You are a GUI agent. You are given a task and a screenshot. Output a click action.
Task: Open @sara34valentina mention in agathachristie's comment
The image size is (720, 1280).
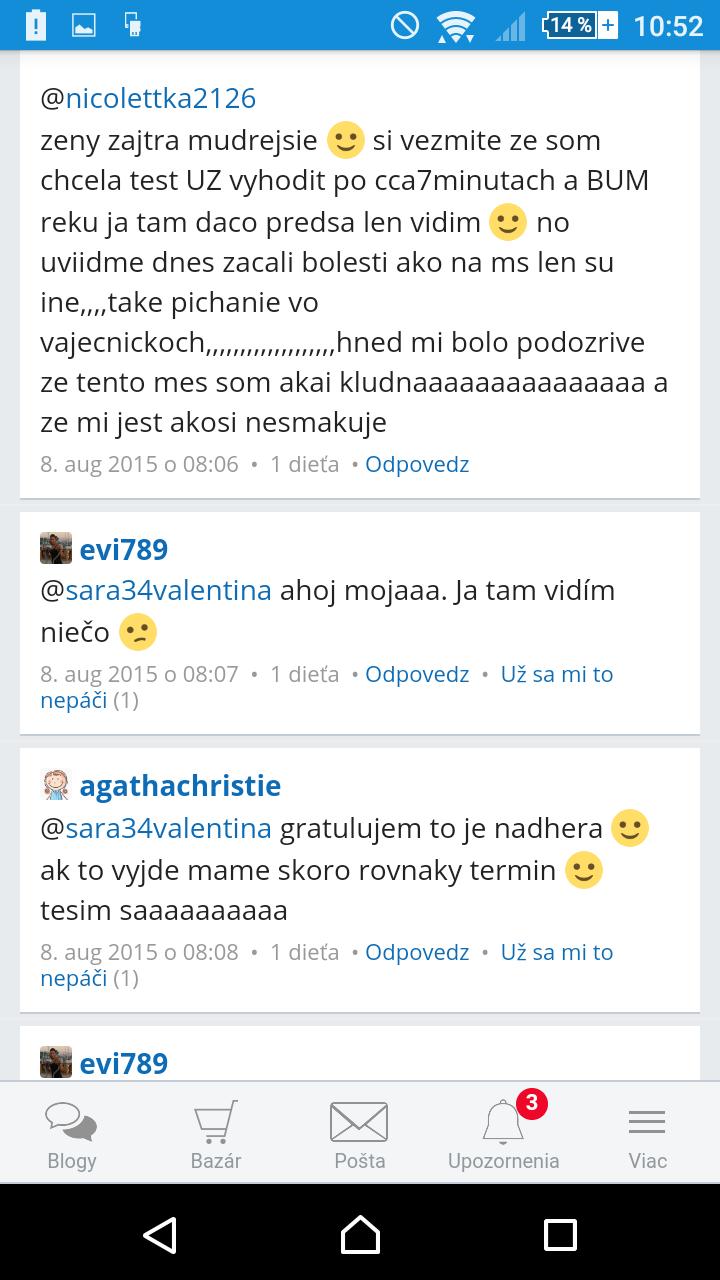tap(156, 829)
